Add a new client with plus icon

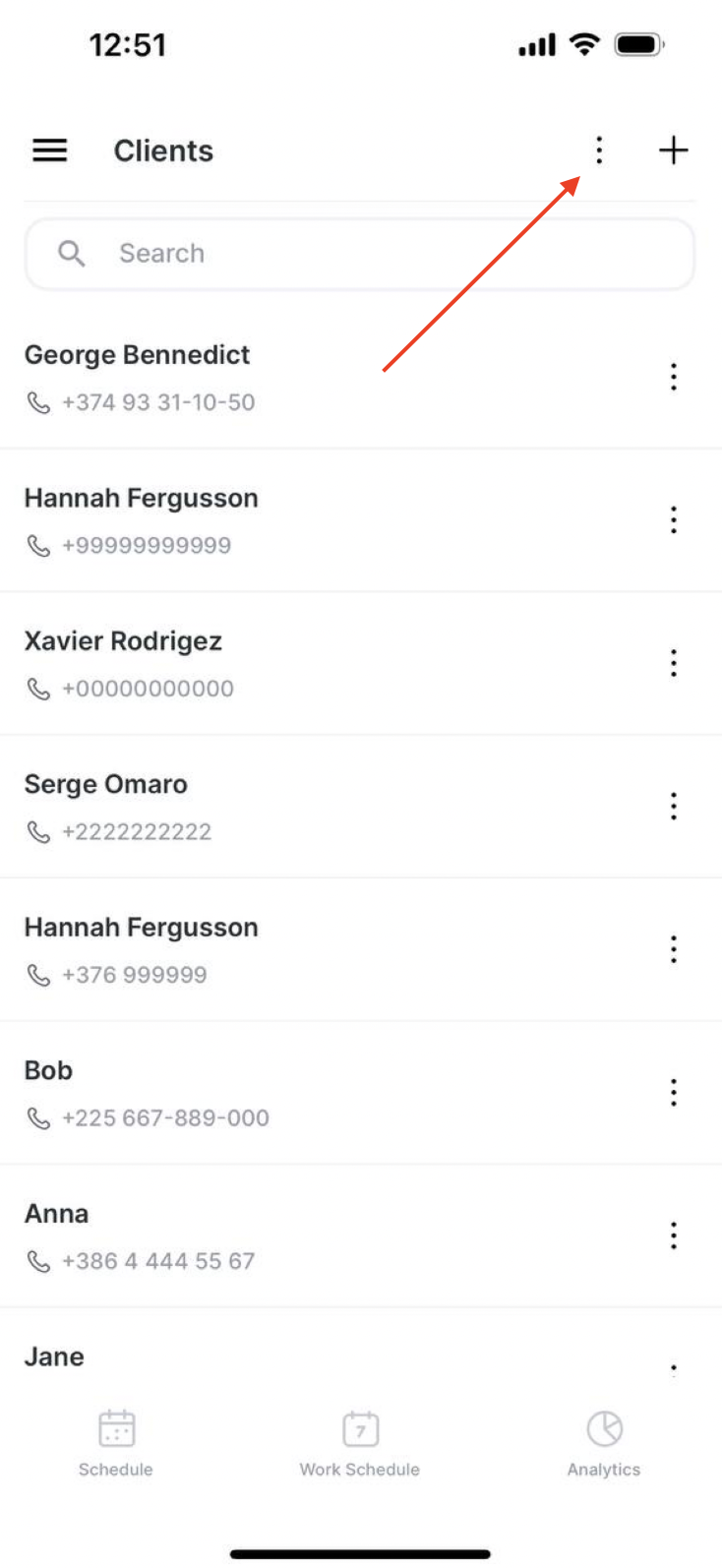pyautogui.click(x=673, y=151)
